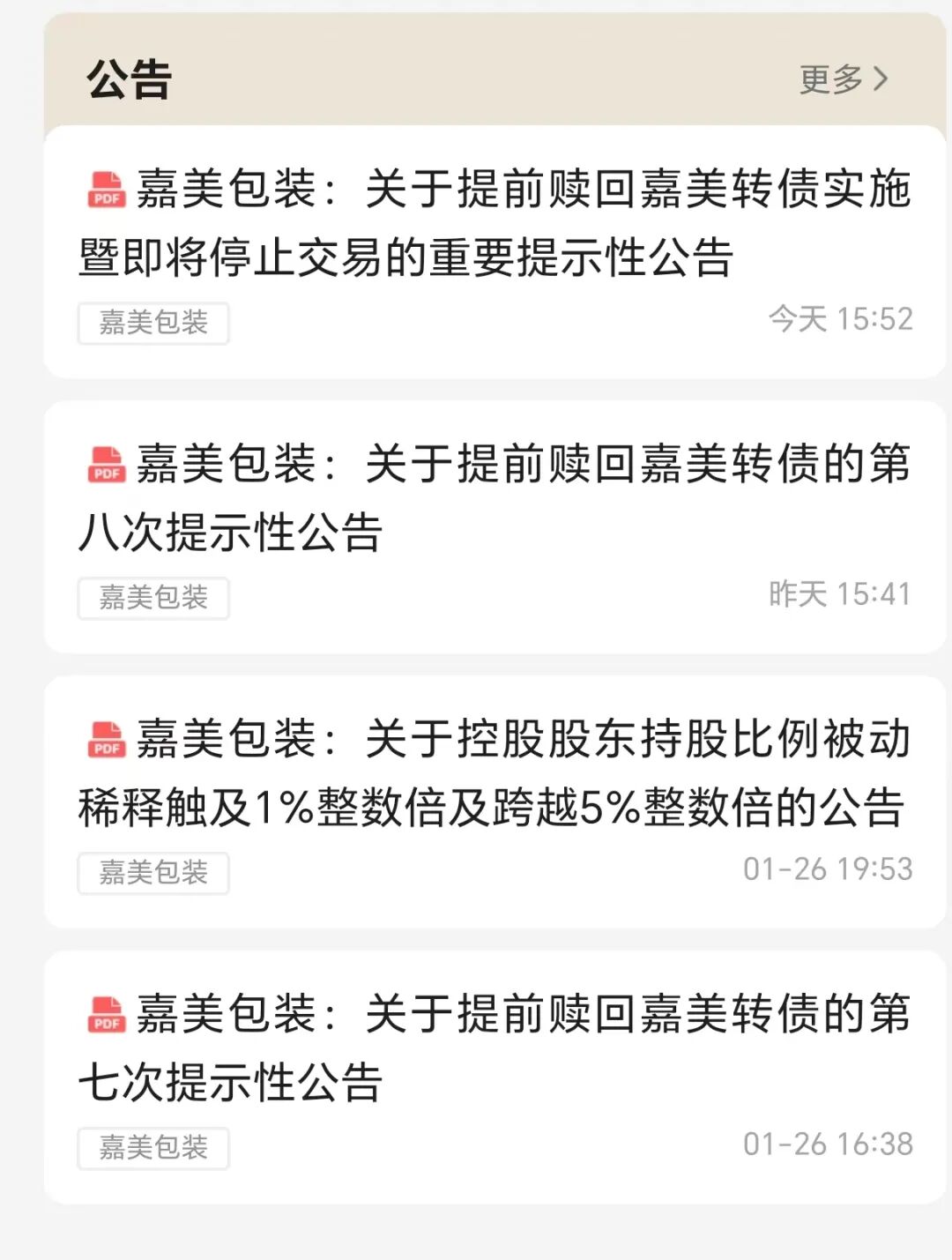Viewport: 952px width, 1260px height.
Task: Click the PDF icon of the 第七次提示性公告
Action: coord(105,1016)
